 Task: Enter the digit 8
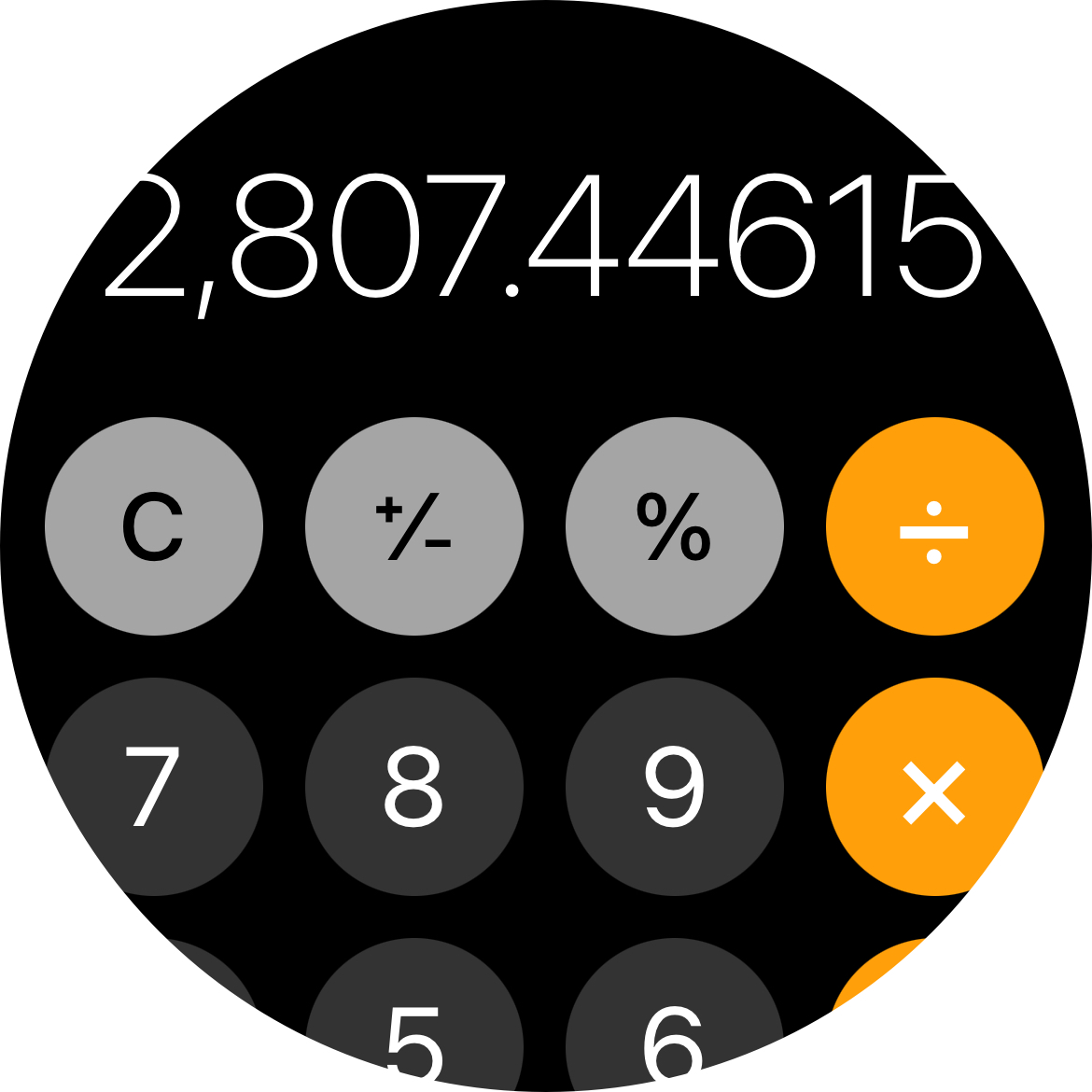414,787
